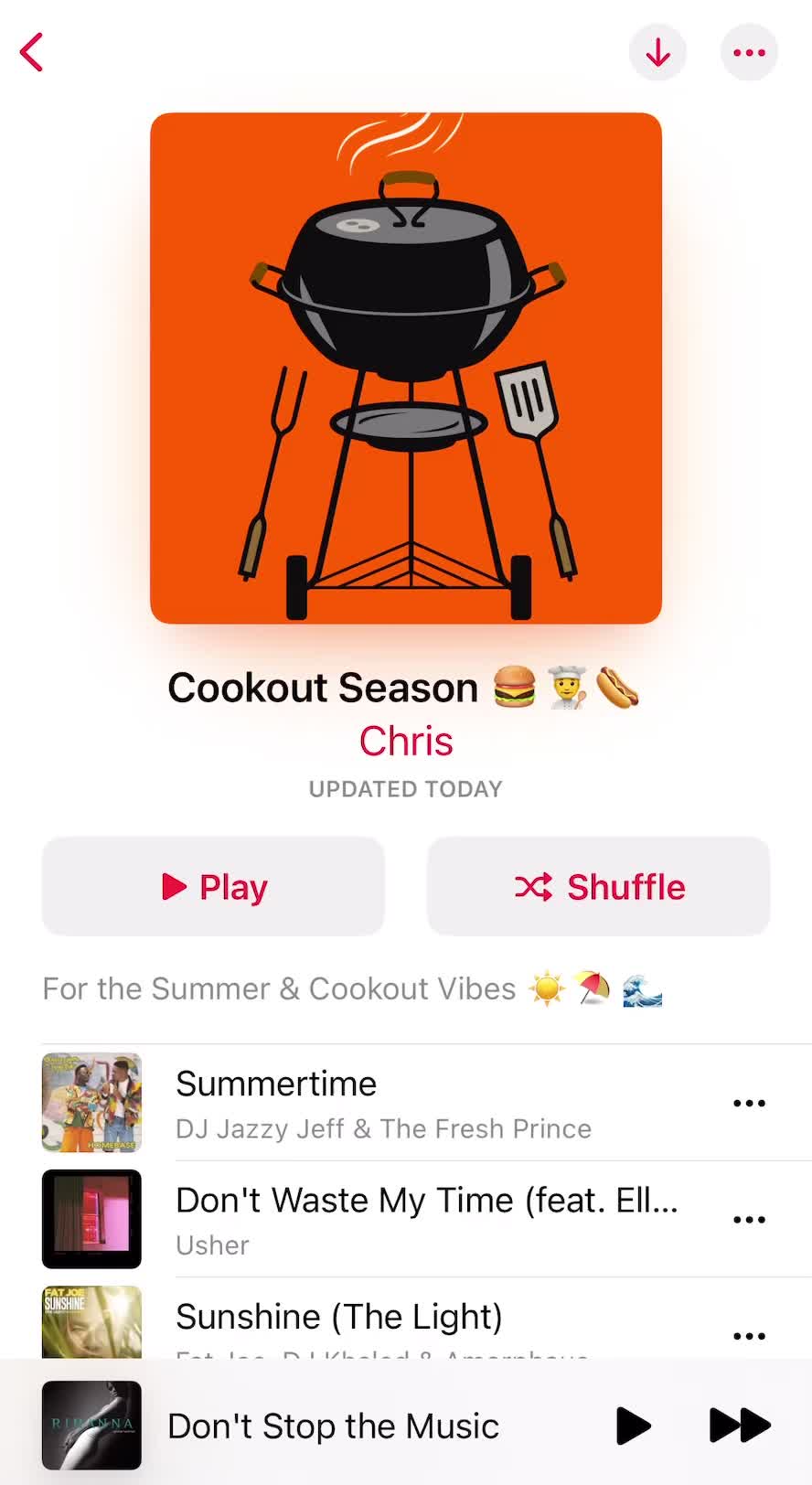
Task: Play the Cookout Season playlist
Action: [213, 886]
